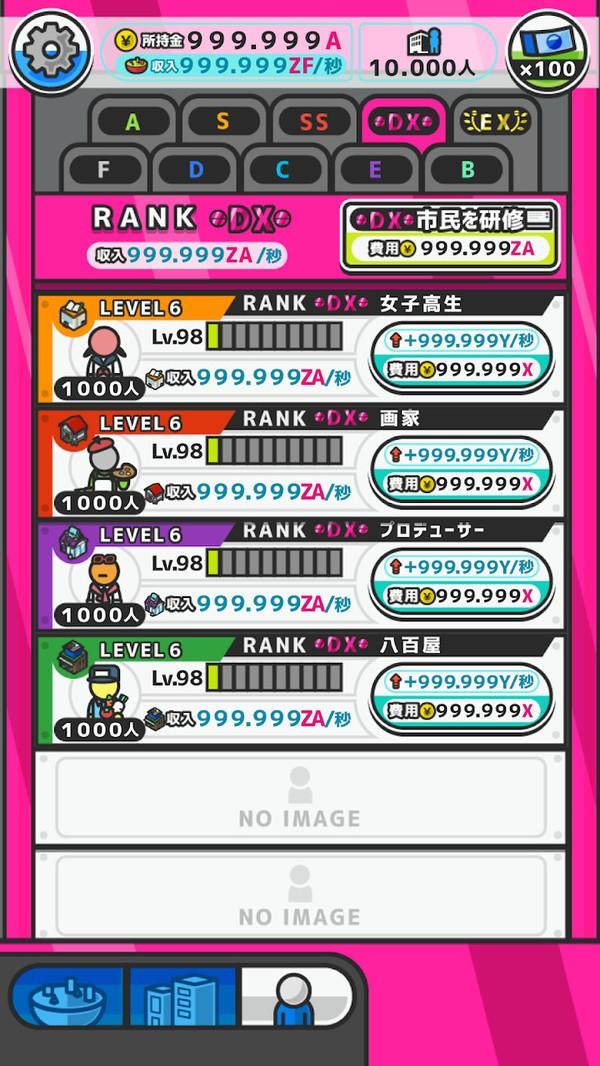The height and width of the screenshot is (1066, 600).
Task: Switch to the F rank tab
Action: (103, 169)
